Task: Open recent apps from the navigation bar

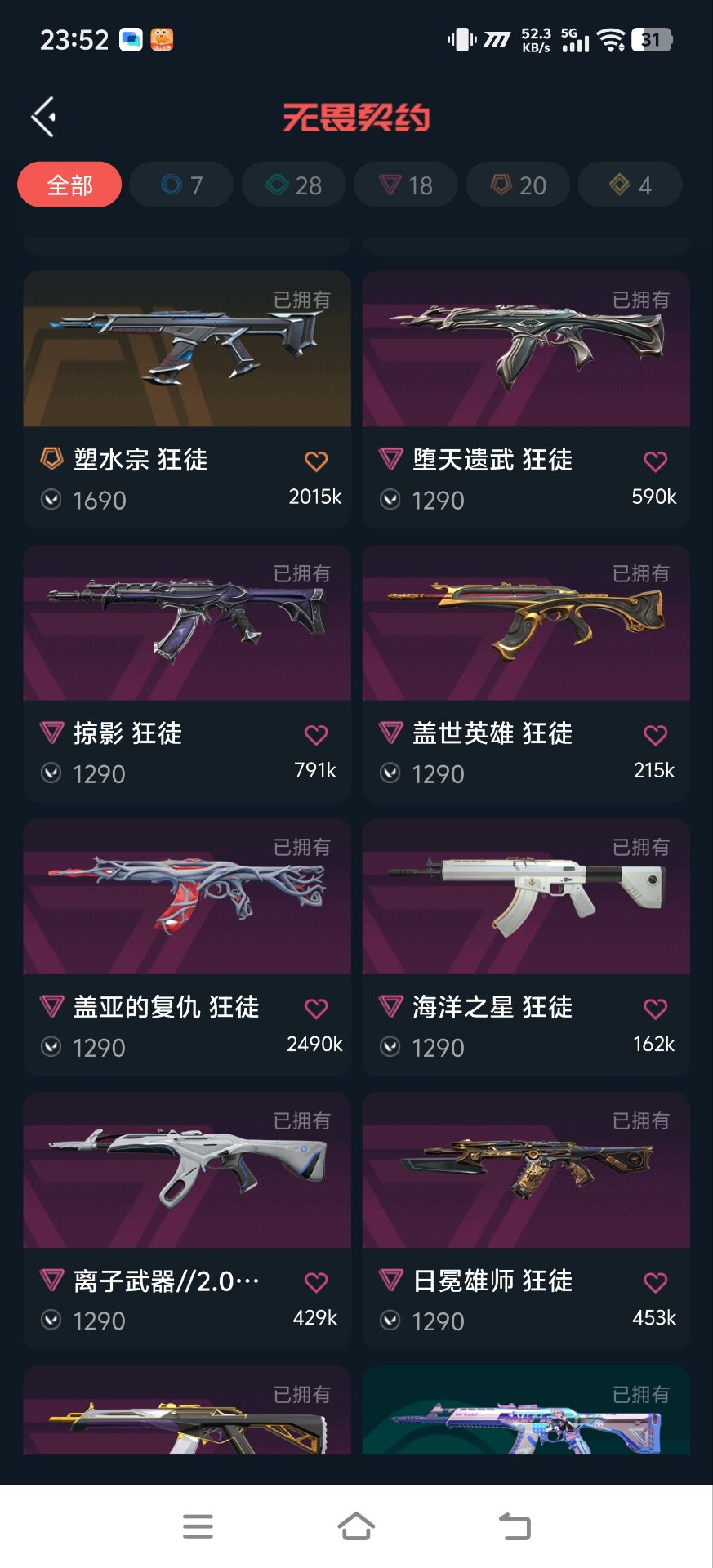Action: pos(198,1526)
